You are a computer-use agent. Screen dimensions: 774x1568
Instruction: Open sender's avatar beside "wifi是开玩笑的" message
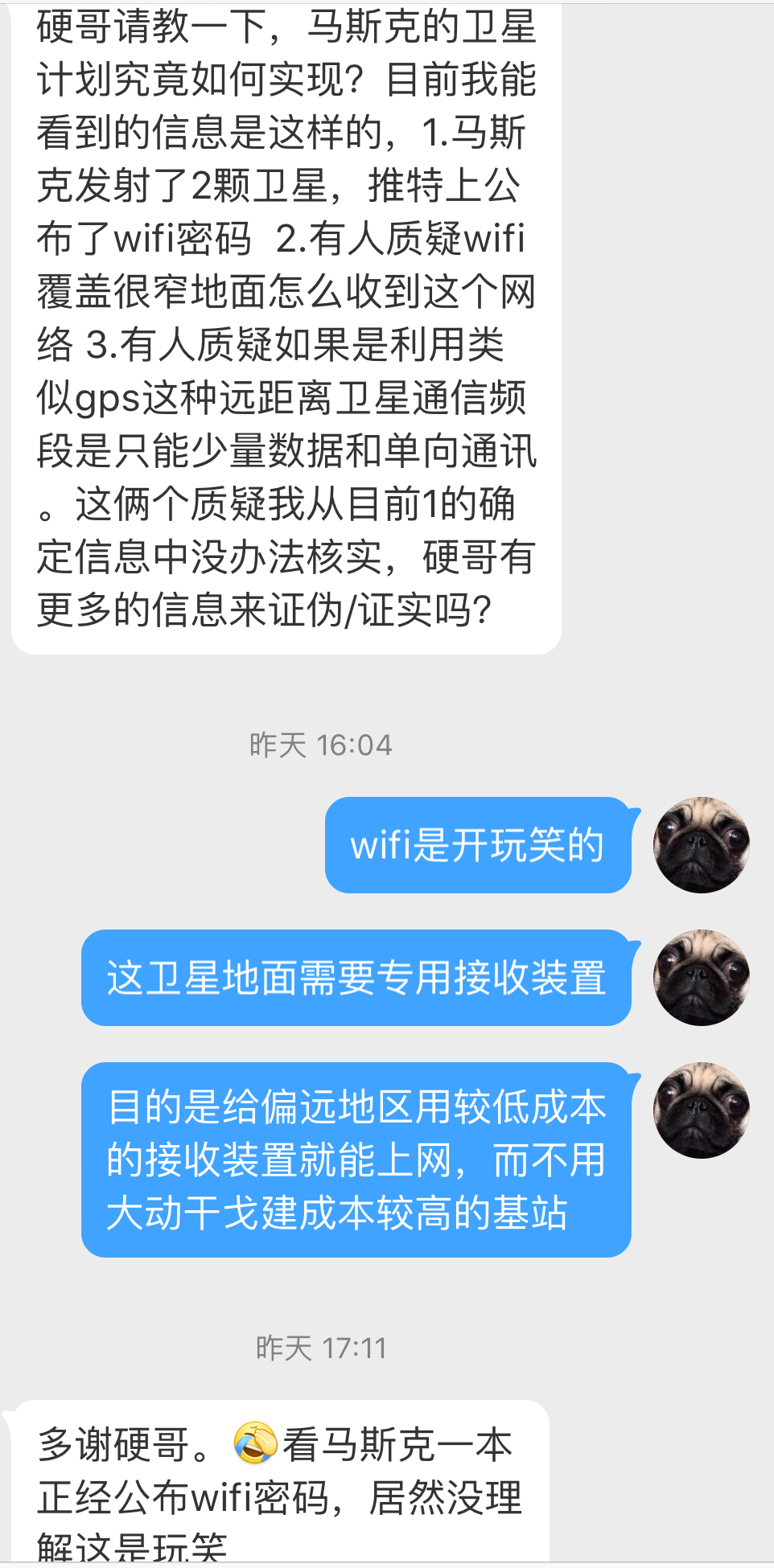(x=701, y=844)
